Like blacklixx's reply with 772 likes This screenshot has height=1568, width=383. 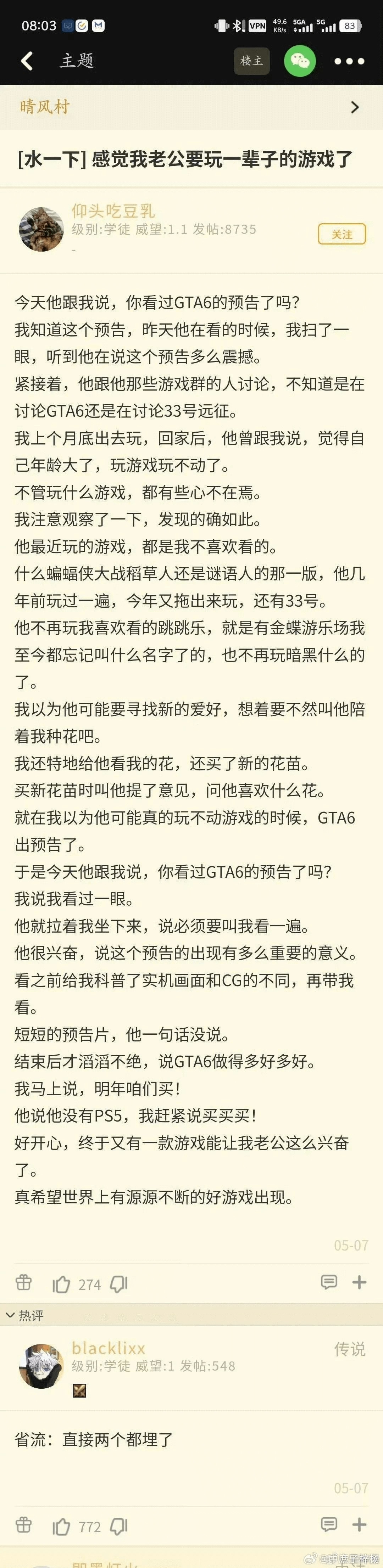pos(61,1526)
